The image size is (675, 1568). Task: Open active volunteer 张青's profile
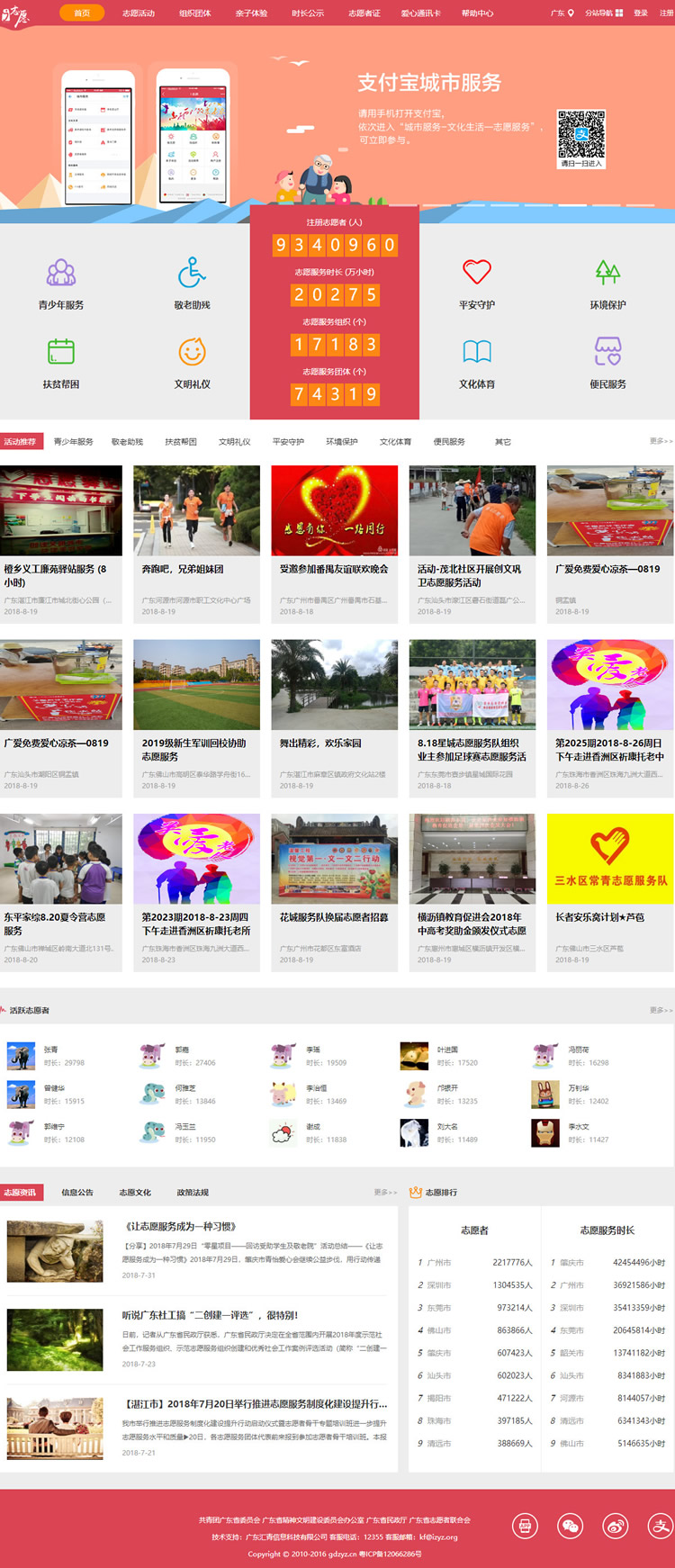[50, 1050]
